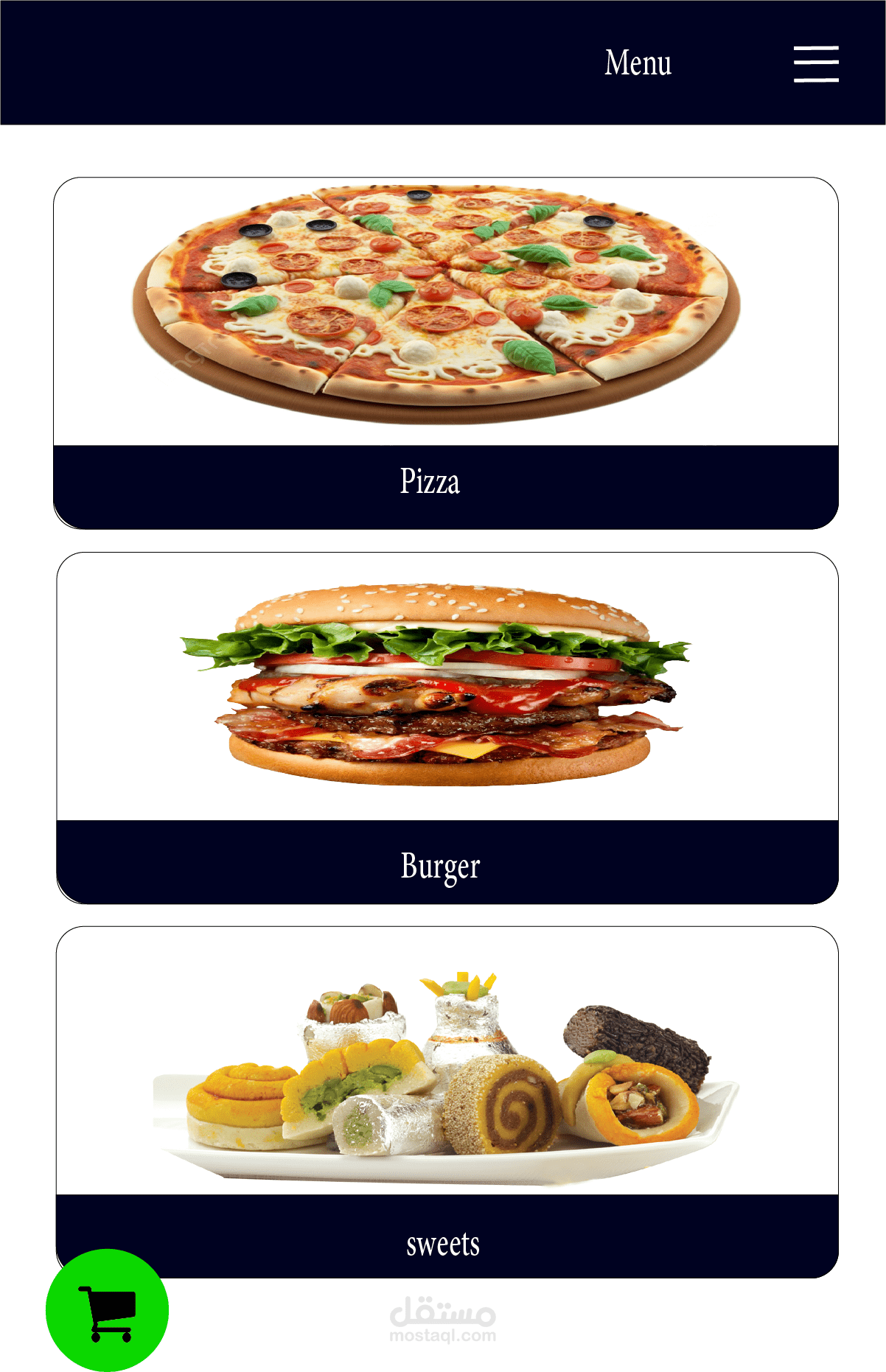This screenshot has width=886, height=1372.
Task: Open the green shopping cart button
Action: coord(108,1310)
